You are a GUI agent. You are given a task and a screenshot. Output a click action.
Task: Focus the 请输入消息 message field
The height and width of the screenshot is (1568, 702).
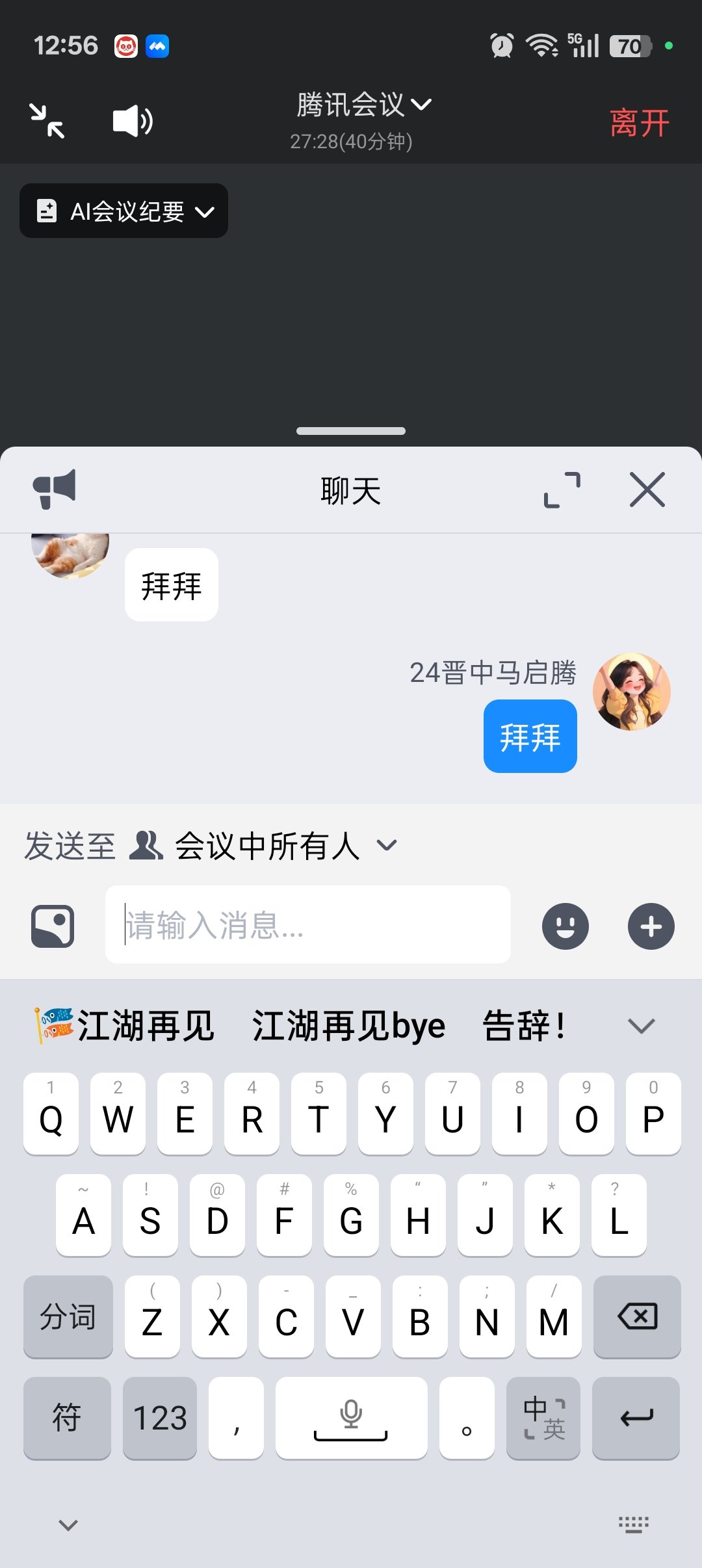tap(307, 924)
